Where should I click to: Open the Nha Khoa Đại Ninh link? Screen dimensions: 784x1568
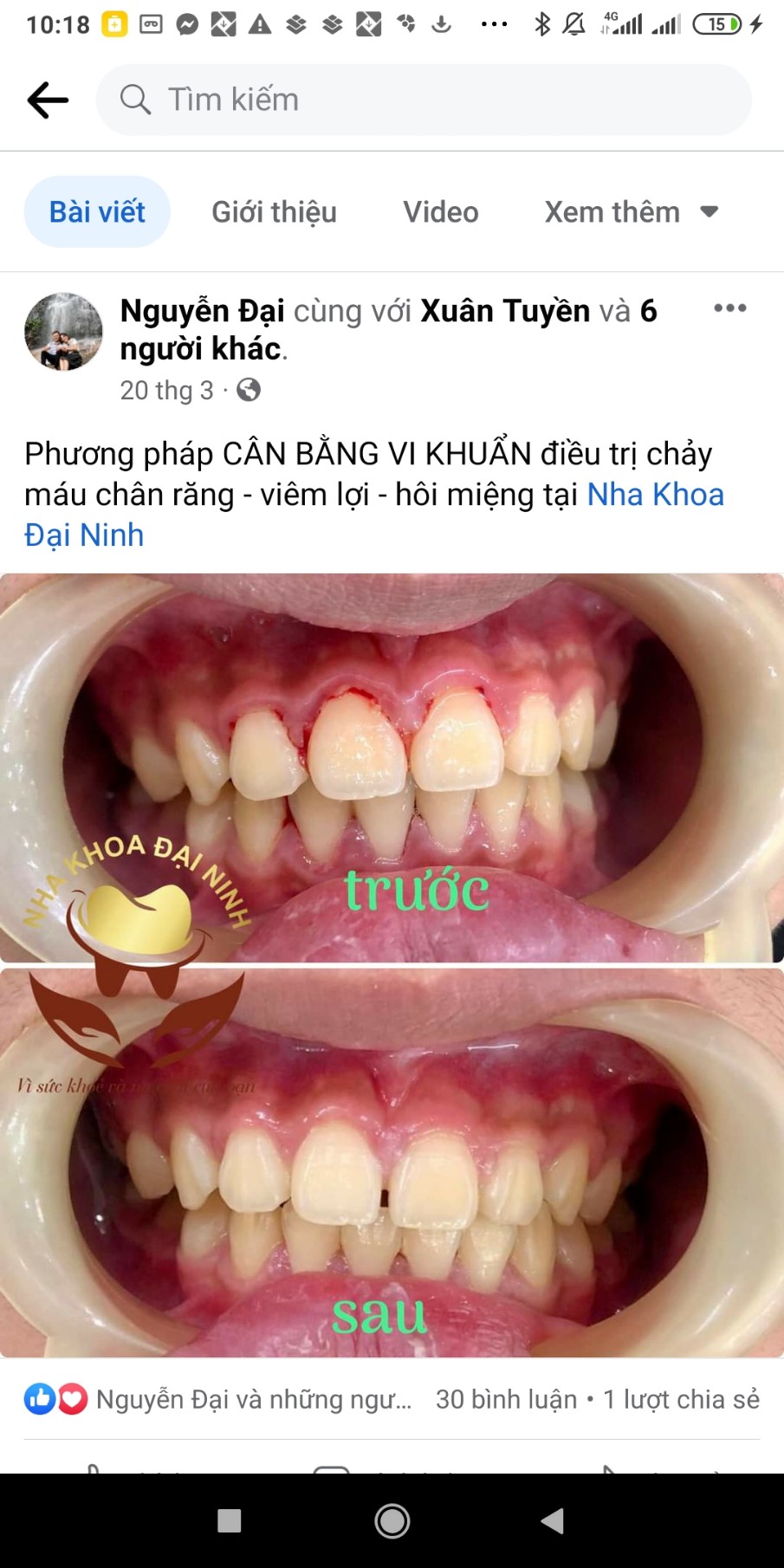click(x=655, y=495)
